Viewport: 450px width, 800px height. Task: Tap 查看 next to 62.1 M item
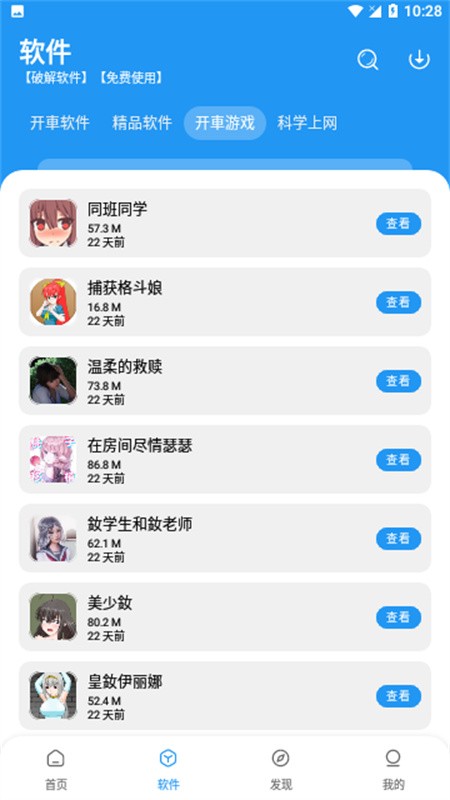[x=398, y=539]
